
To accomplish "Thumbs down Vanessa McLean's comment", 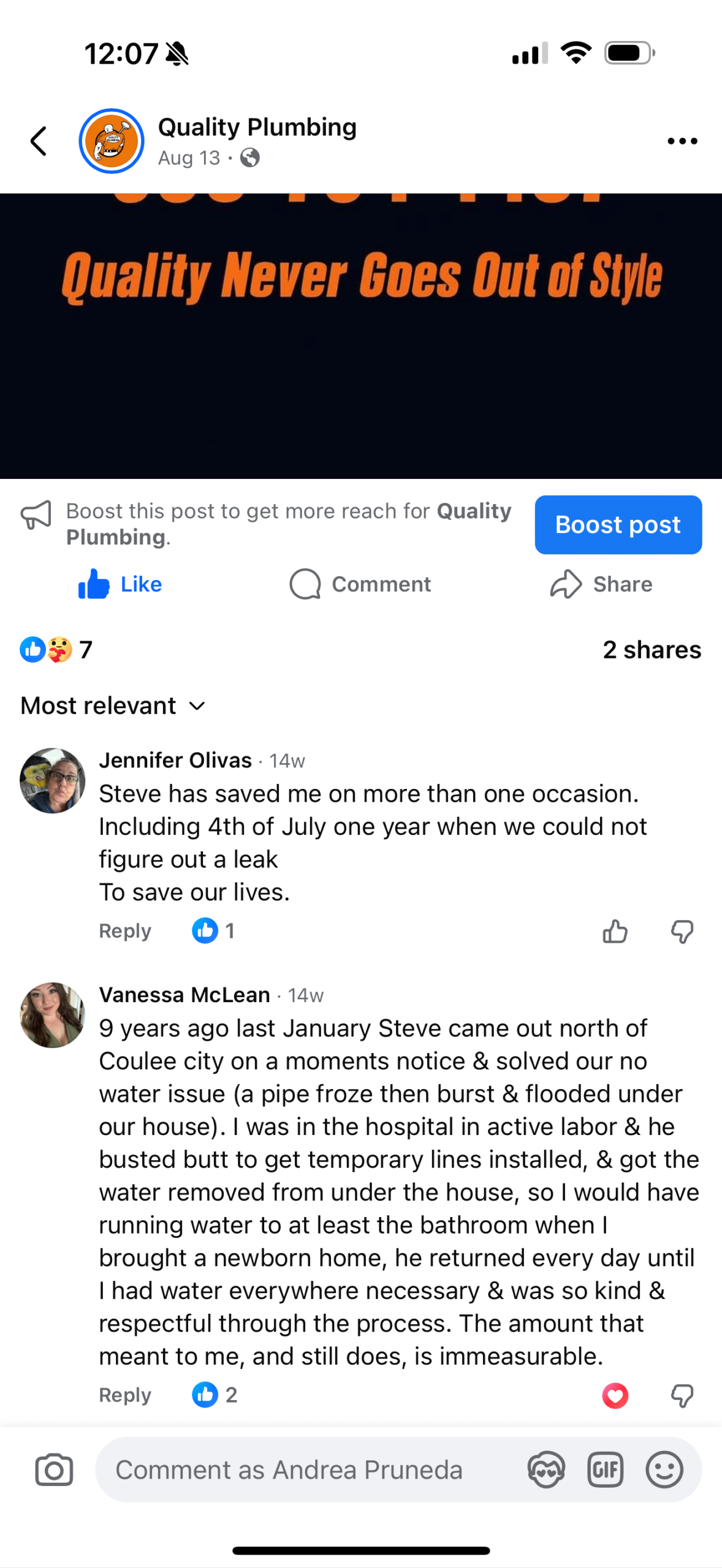I will point(682,1396).
